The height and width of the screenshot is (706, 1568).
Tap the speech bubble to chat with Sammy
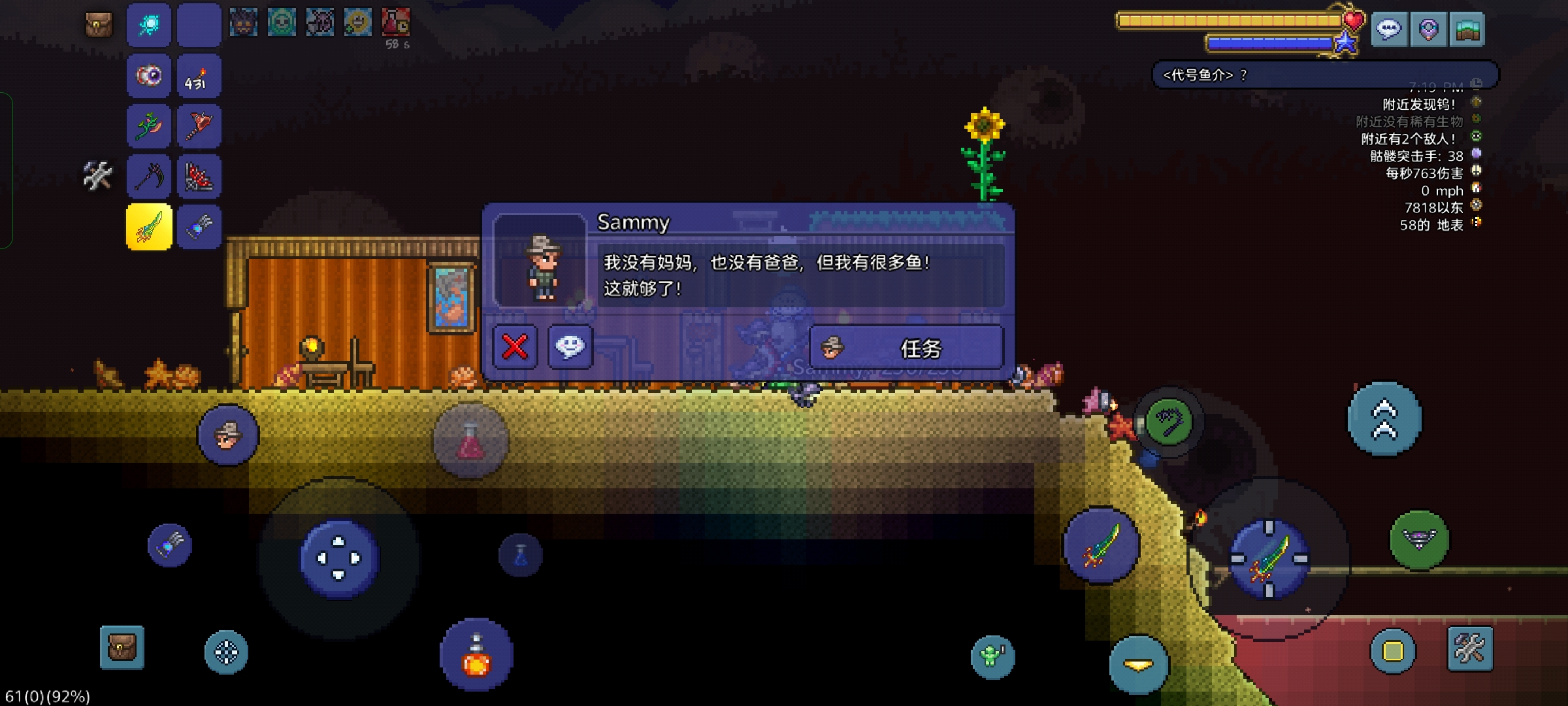[570, 347]
